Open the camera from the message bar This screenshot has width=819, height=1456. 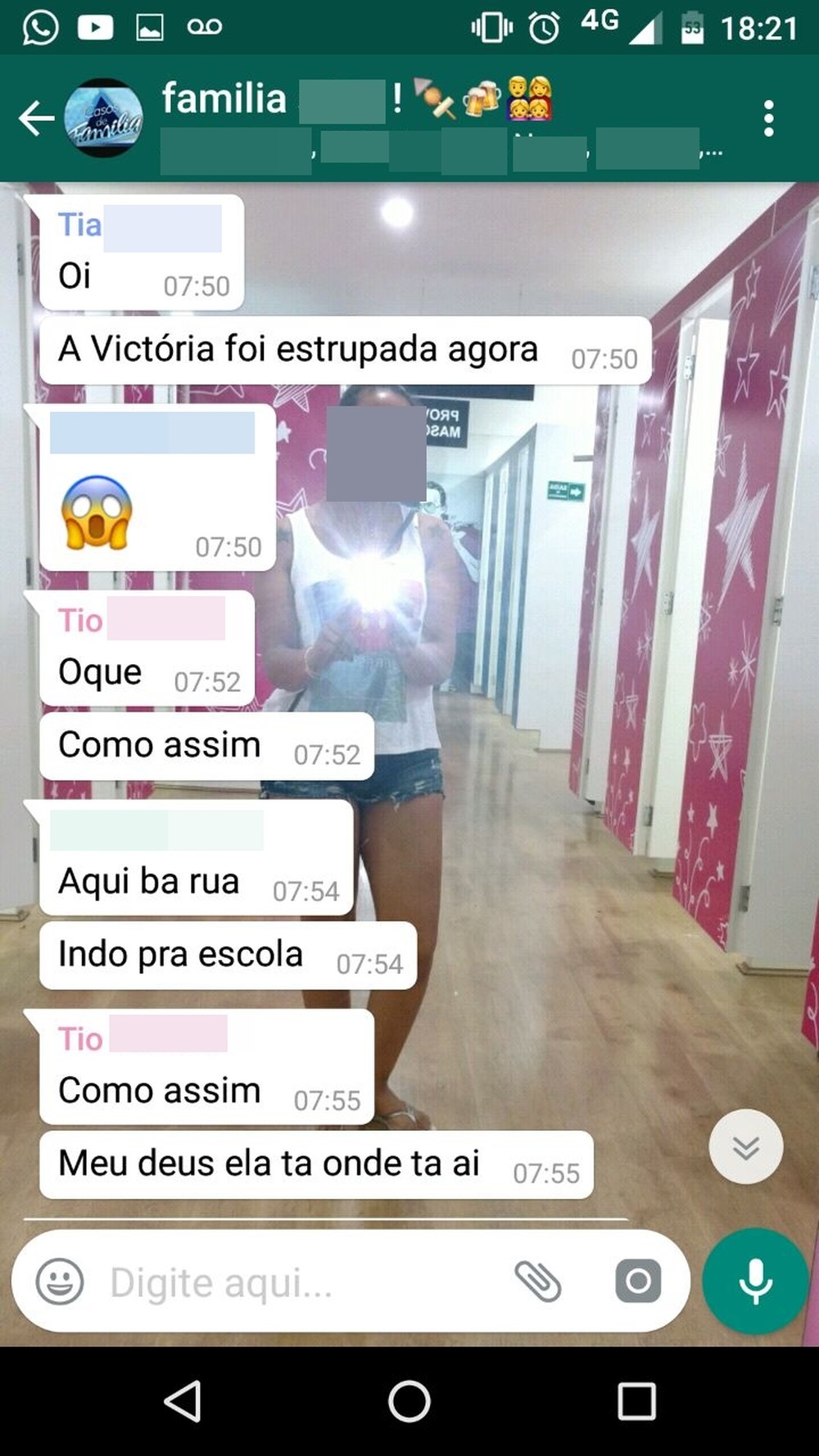tap(638, 1281)
